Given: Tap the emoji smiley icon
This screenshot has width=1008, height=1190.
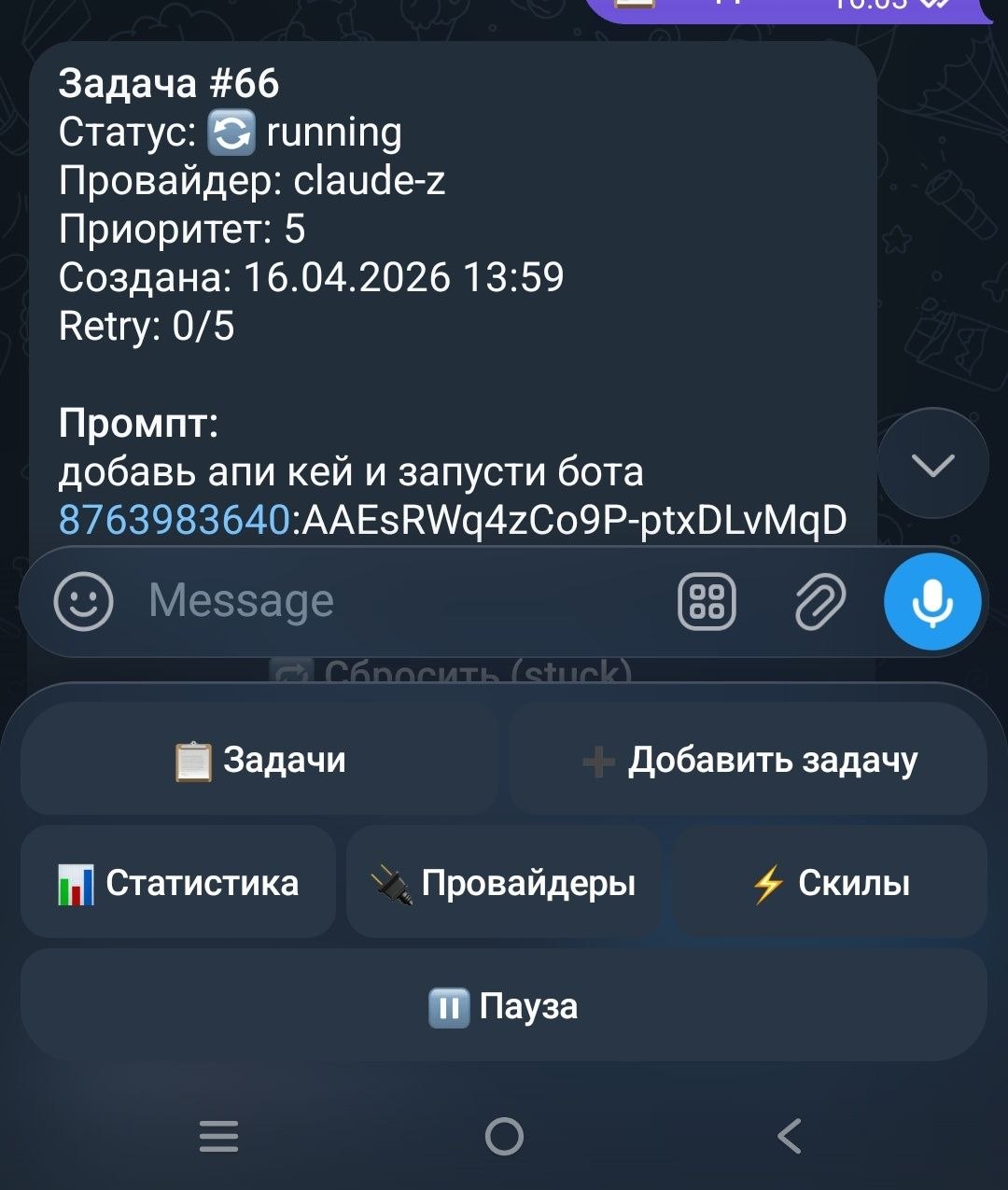Looking at the screenshot, I should [84, 601].
